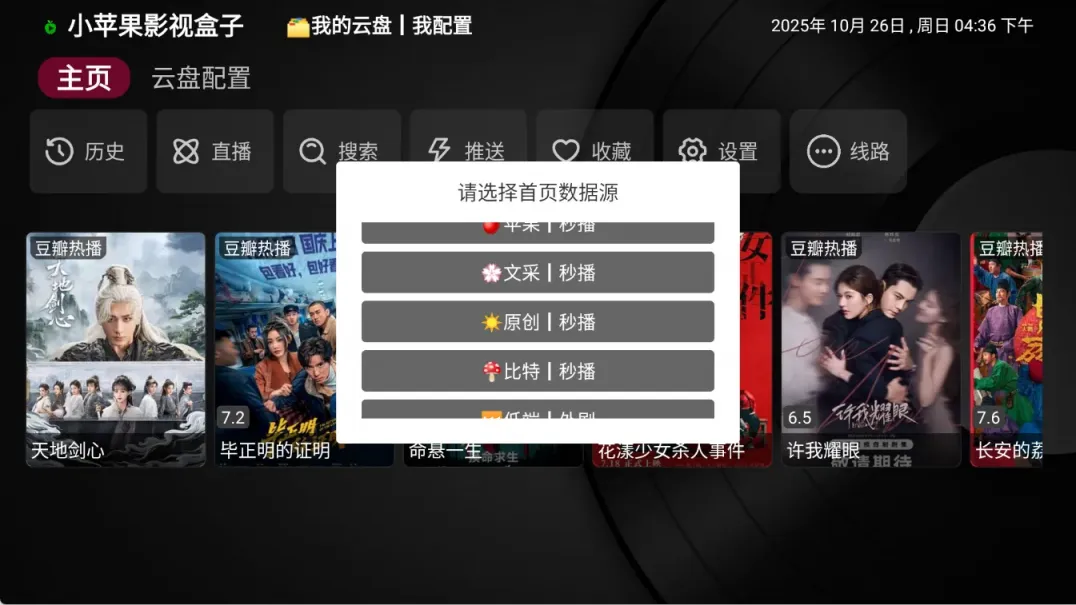
Task: Open the 主页 tab
Action: [x=84, y=78]
